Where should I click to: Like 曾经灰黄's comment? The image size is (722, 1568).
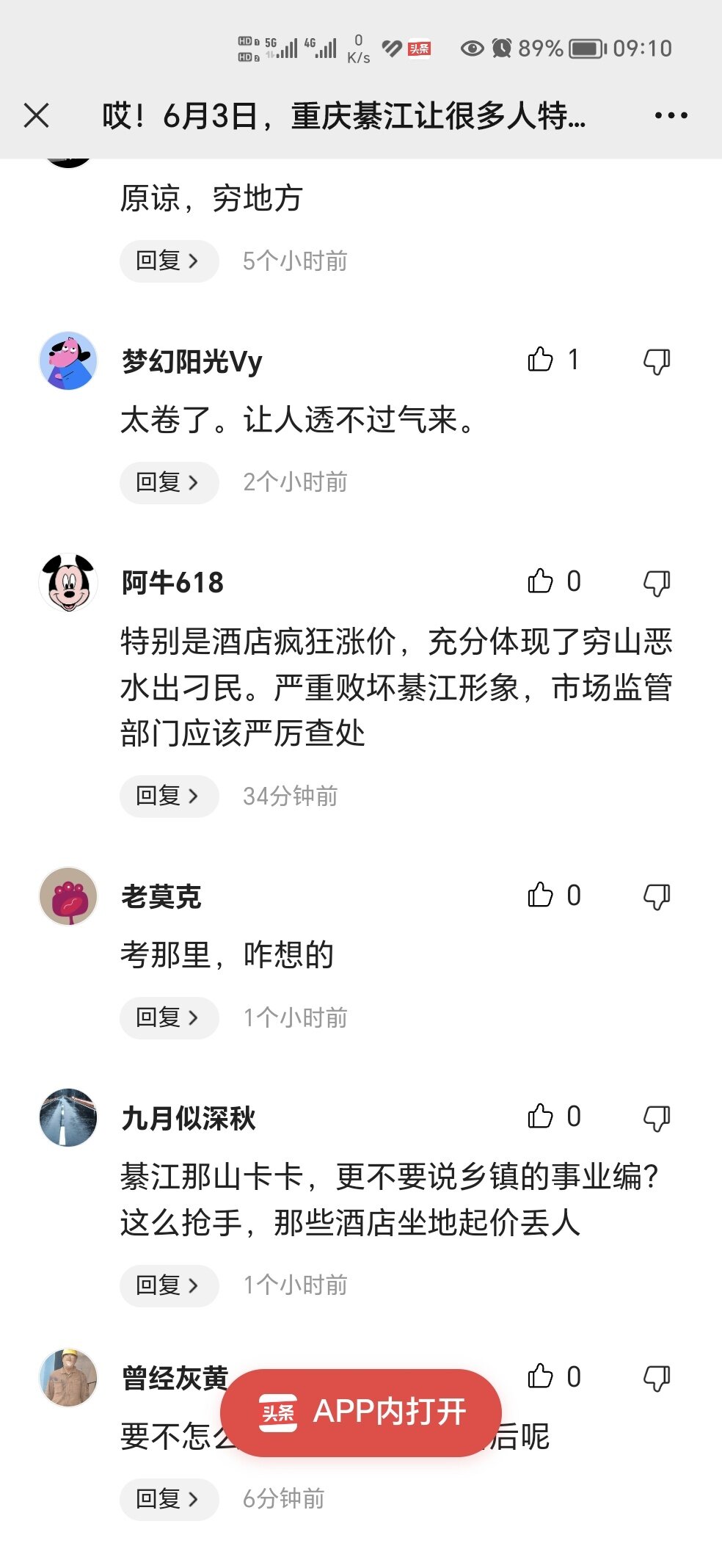[541, 1376]
